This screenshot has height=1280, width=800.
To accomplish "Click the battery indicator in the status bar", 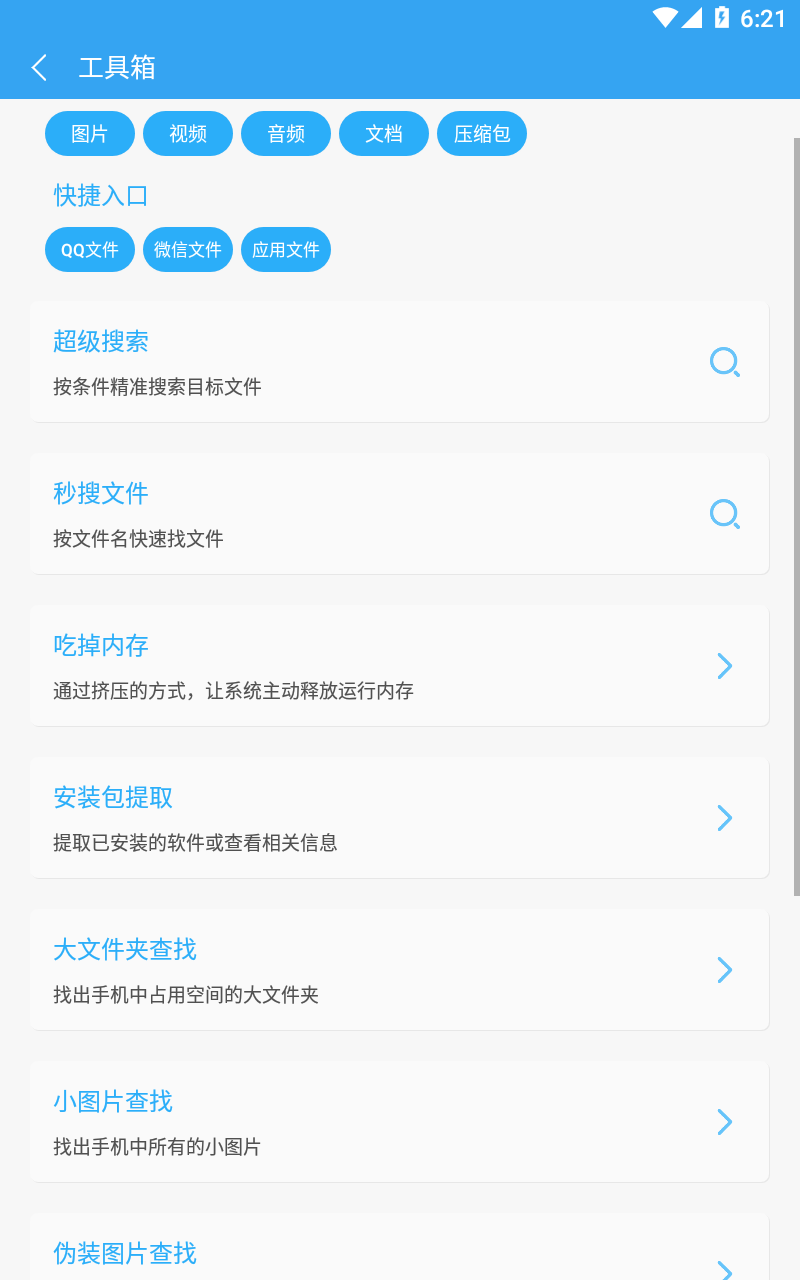I will coord(721,16).
